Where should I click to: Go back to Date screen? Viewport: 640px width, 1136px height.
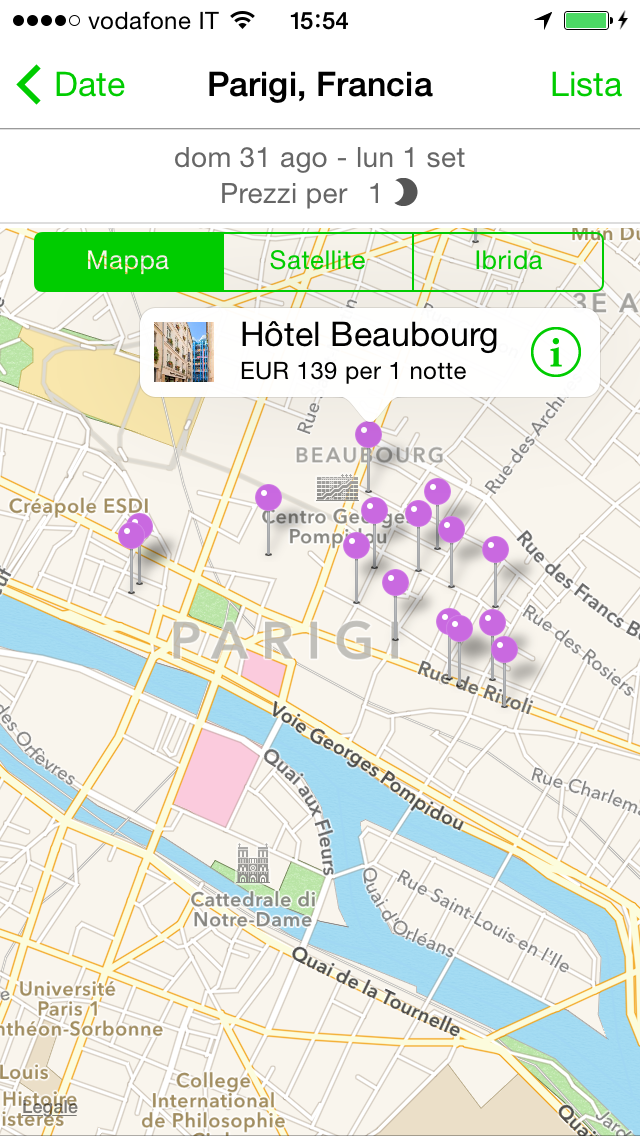tap(70, 85)
